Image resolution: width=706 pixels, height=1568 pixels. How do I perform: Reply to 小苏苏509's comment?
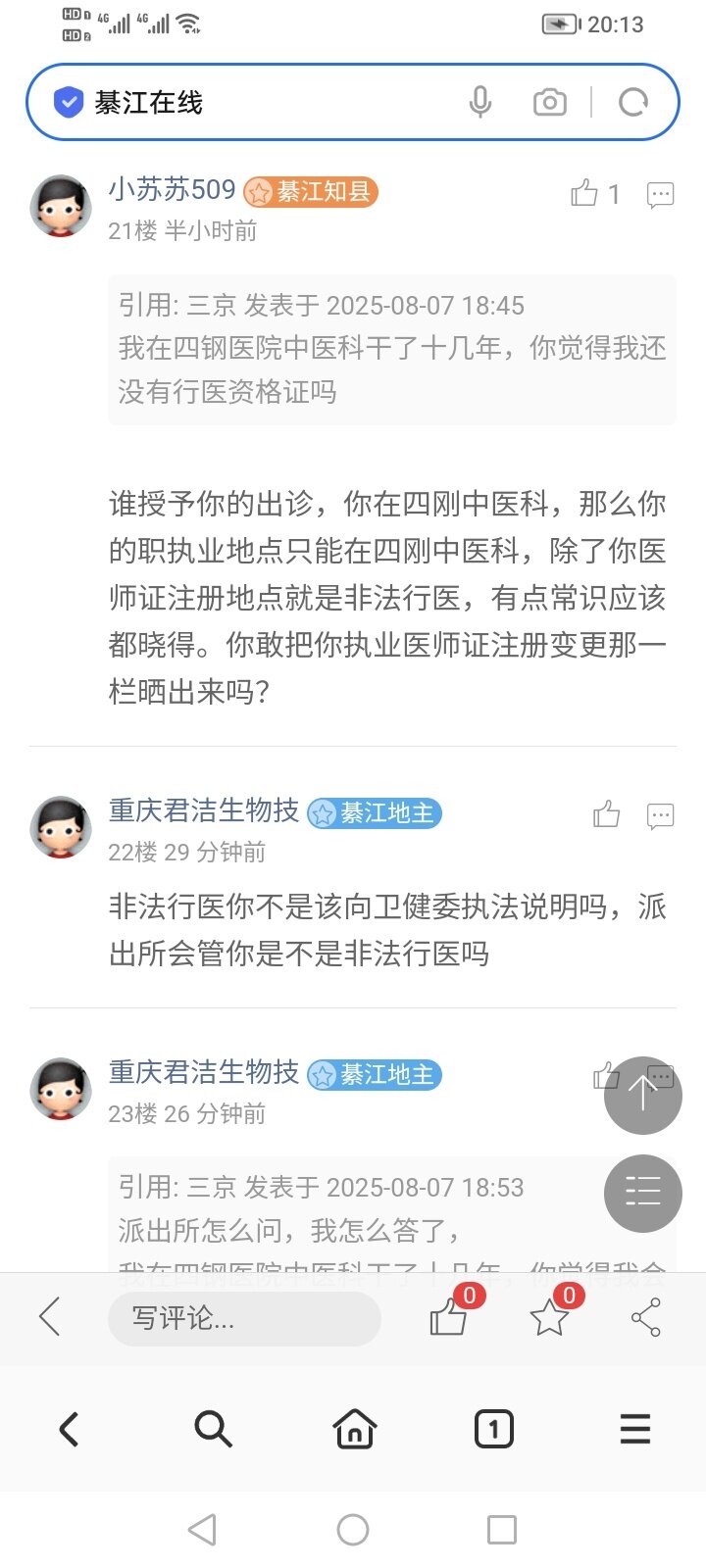(660, 194)
